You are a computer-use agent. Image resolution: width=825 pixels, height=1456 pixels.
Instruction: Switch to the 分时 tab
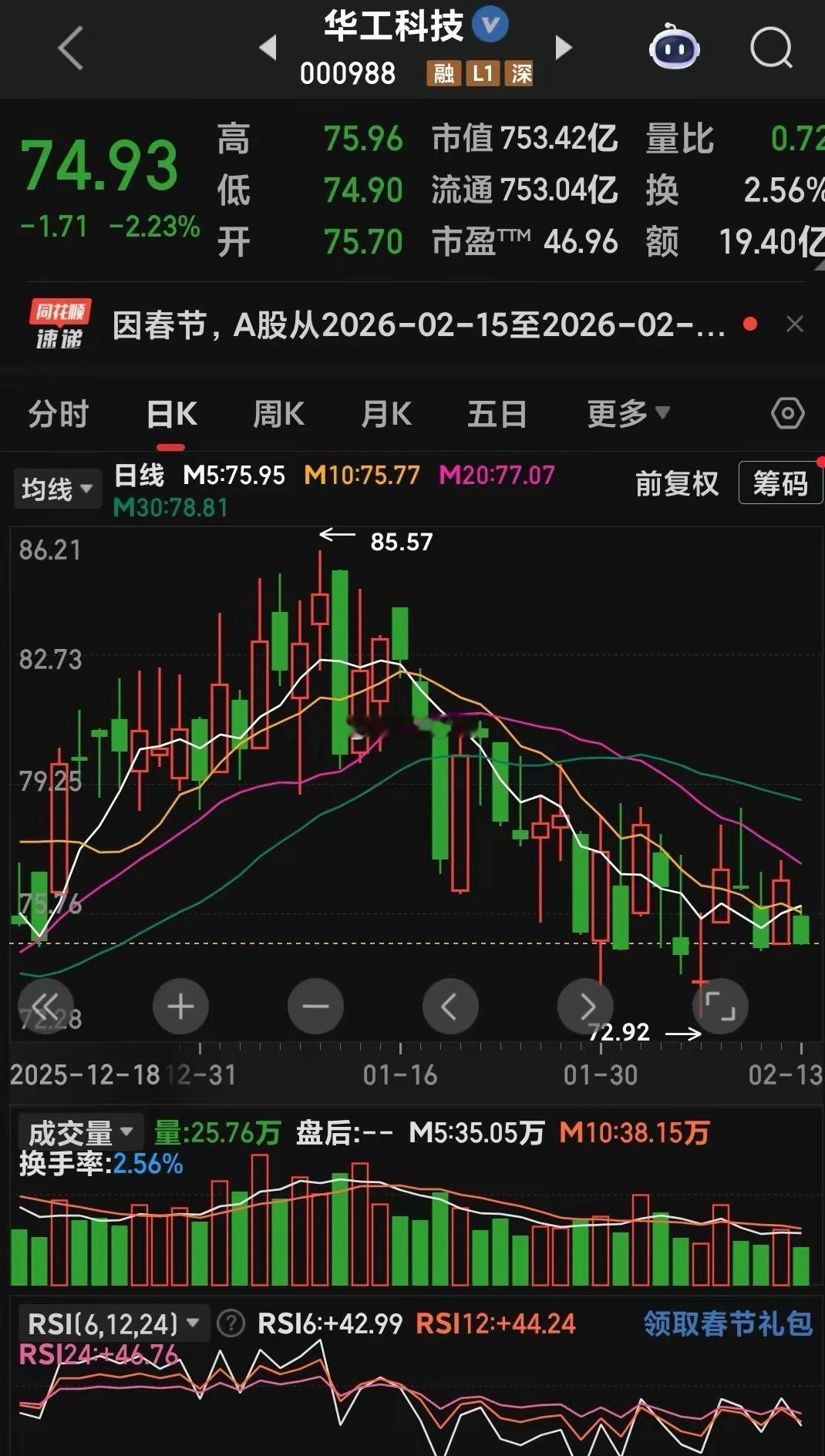[59, 415]
